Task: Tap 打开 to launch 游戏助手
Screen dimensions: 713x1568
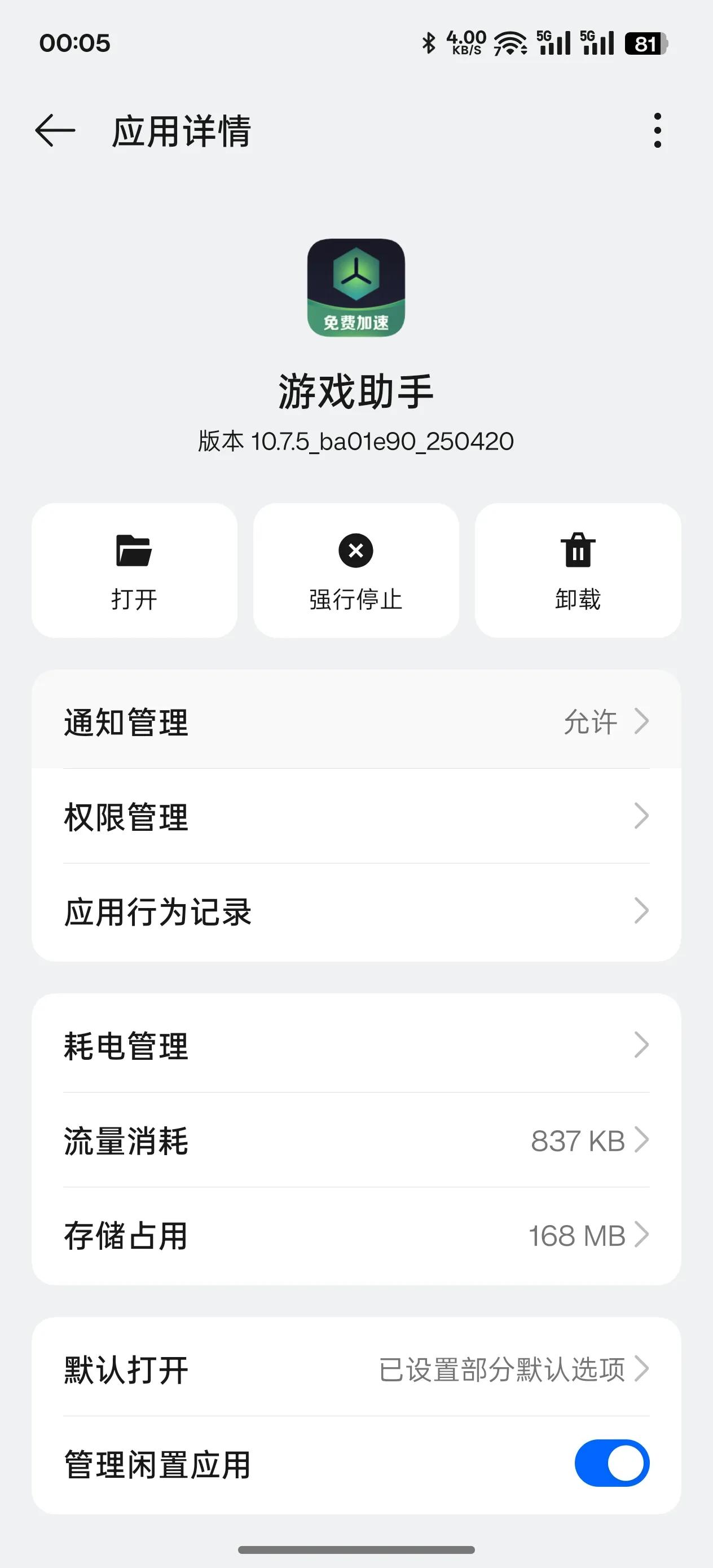Action: [x=135, y=570]
